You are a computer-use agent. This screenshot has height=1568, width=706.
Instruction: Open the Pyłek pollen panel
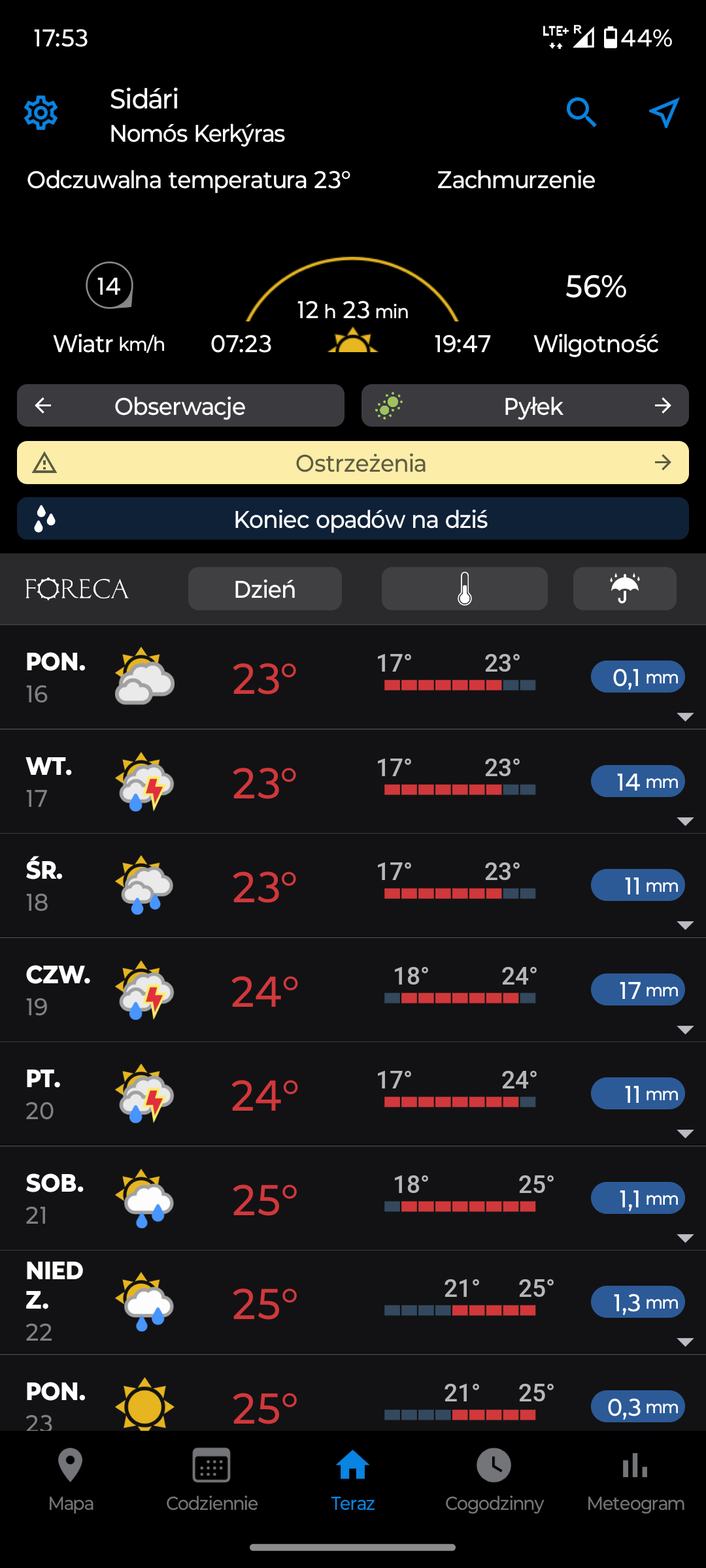click(x=525, y=406)
